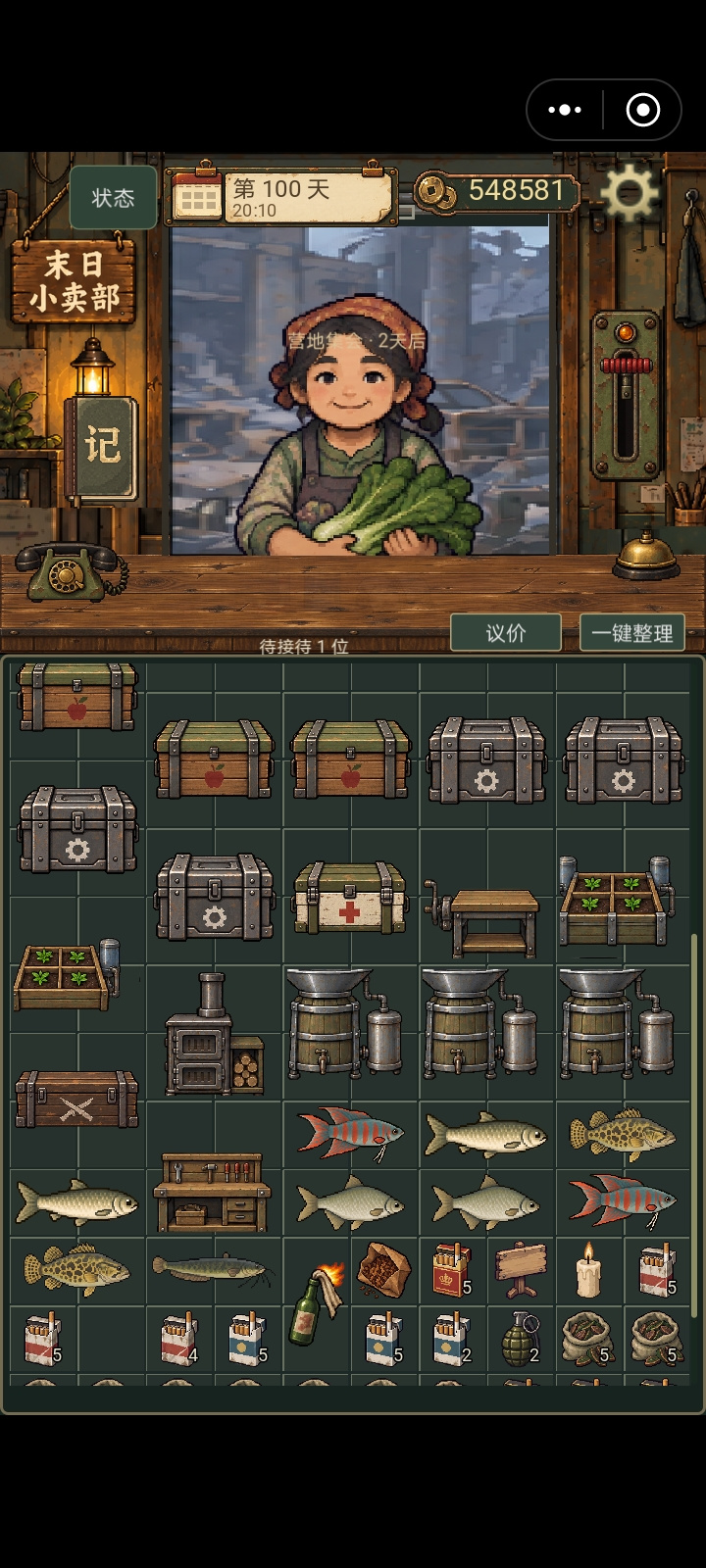Select the molotov cocktail bottle
The width and height of the screenshot is (706, 1568).
click(316, 1304)
